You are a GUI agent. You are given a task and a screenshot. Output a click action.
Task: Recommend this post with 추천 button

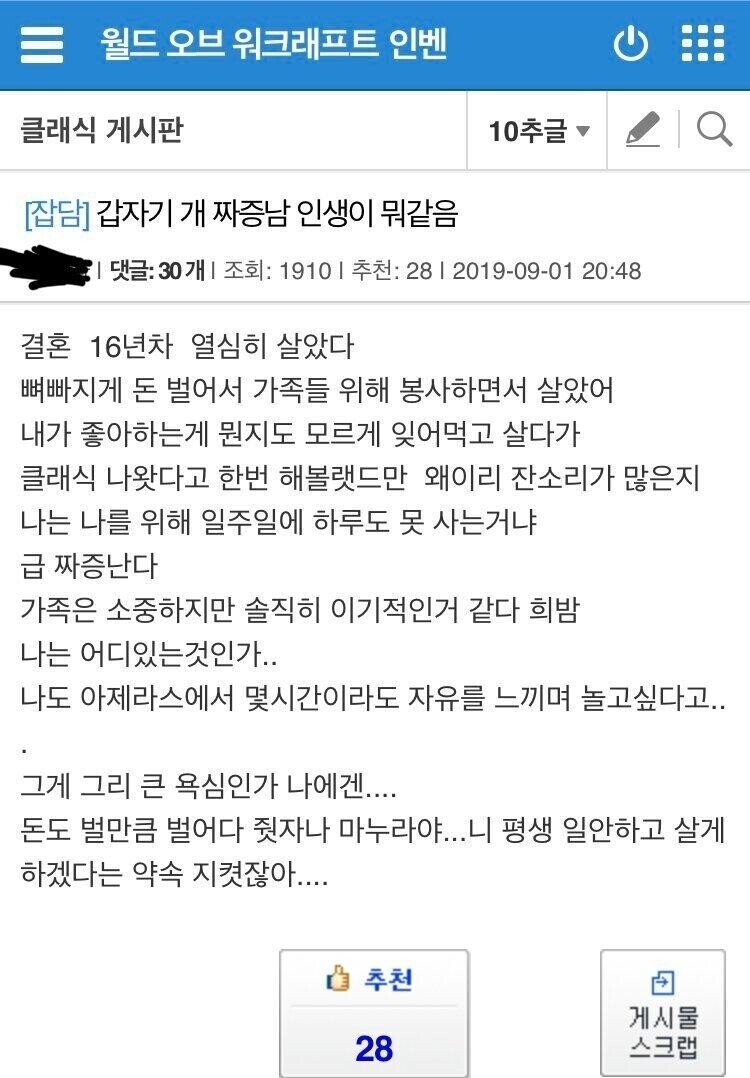[x=373, y=1012]
